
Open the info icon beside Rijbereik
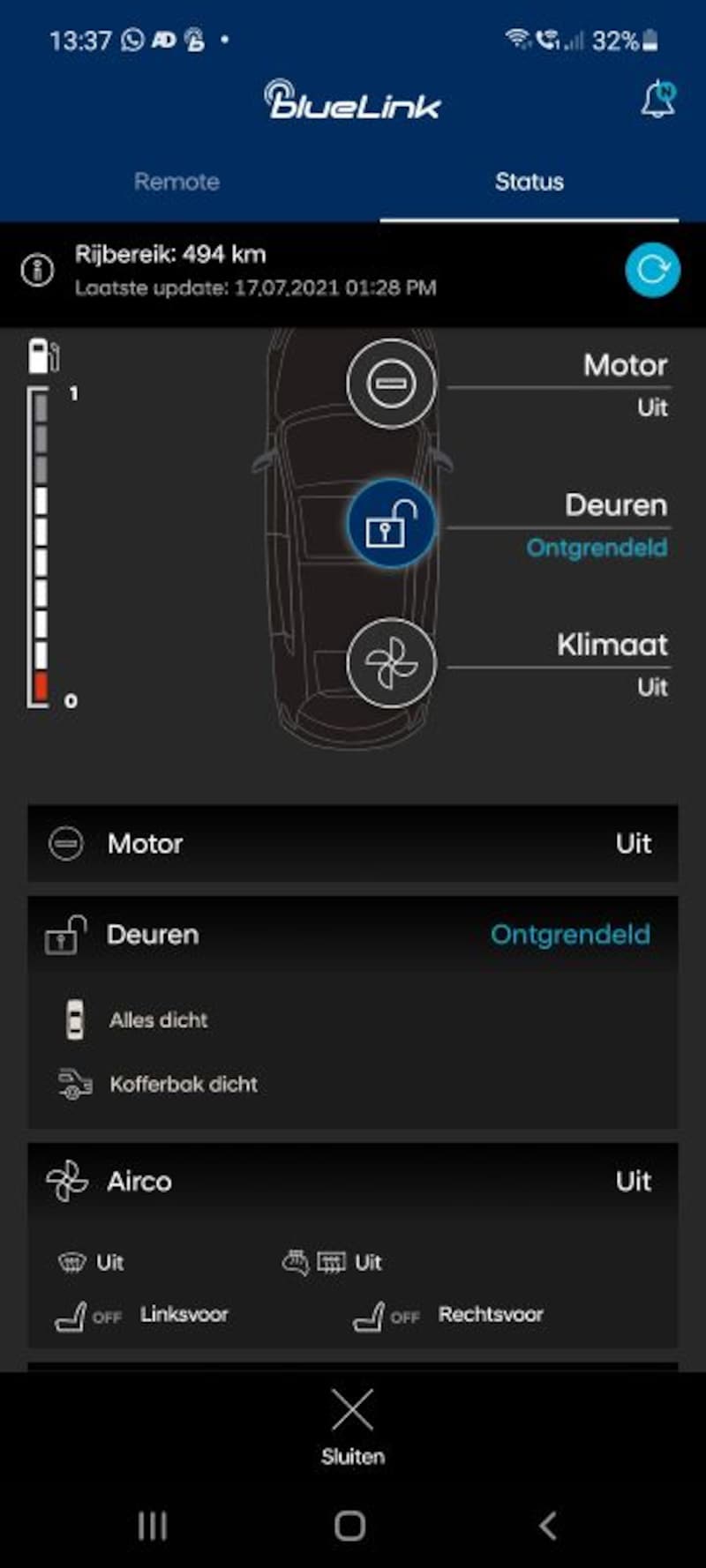tap(37, 271)
